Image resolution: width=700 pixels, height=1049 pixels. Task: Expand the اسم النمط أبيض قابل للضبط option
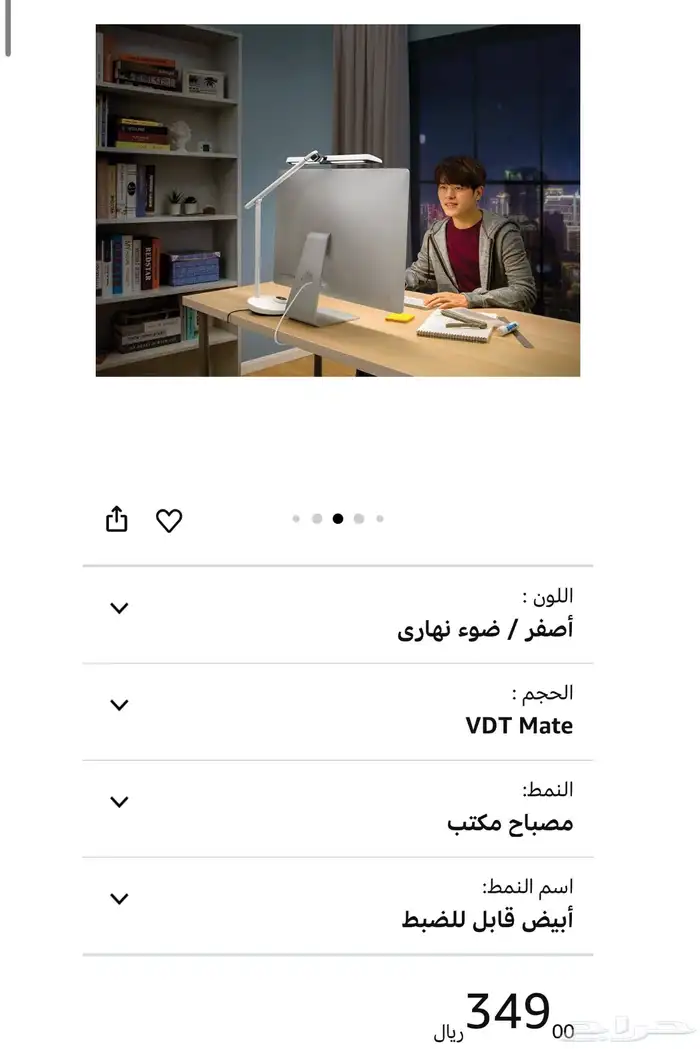point(119,899)
